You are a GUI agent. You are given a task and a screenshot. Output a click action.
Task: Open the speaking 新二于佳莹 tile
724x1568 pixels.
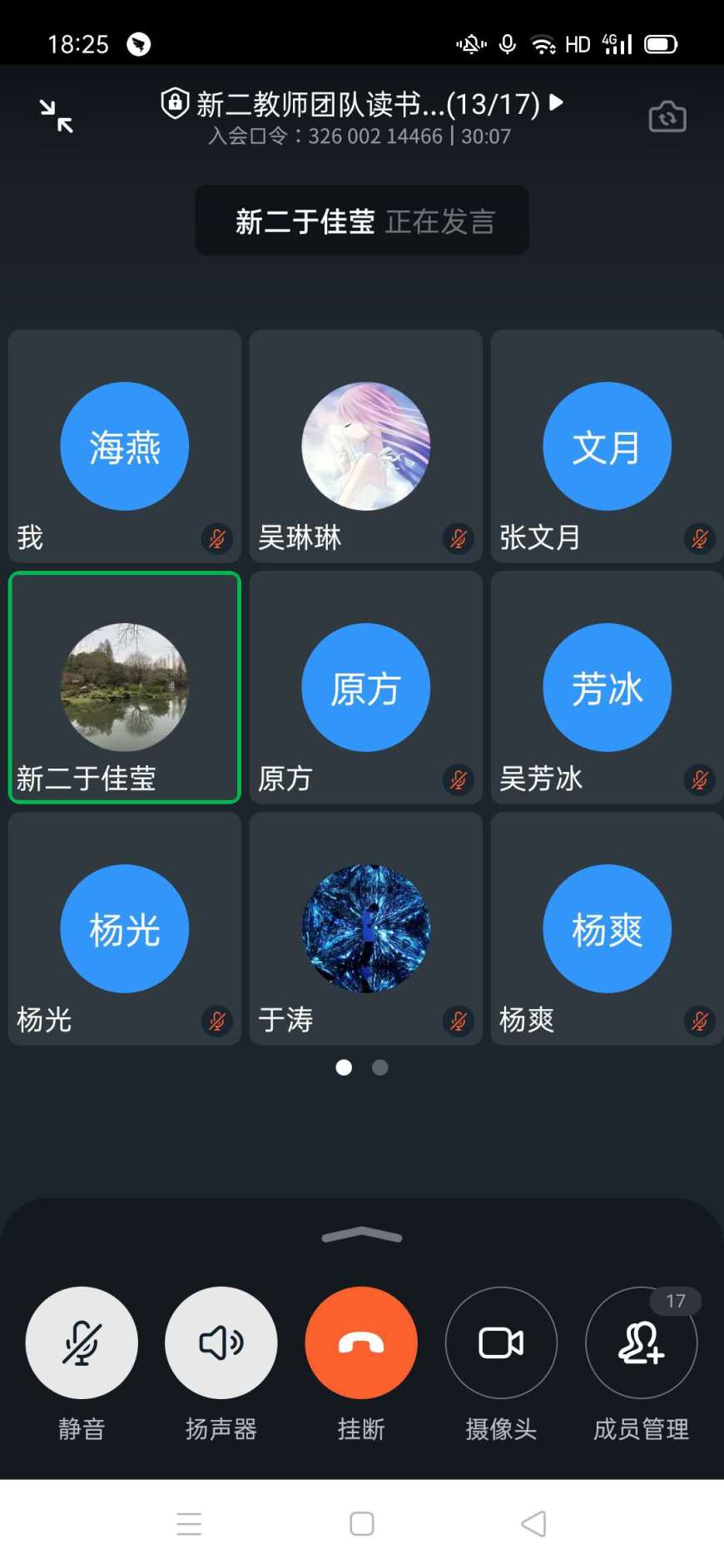125,687
